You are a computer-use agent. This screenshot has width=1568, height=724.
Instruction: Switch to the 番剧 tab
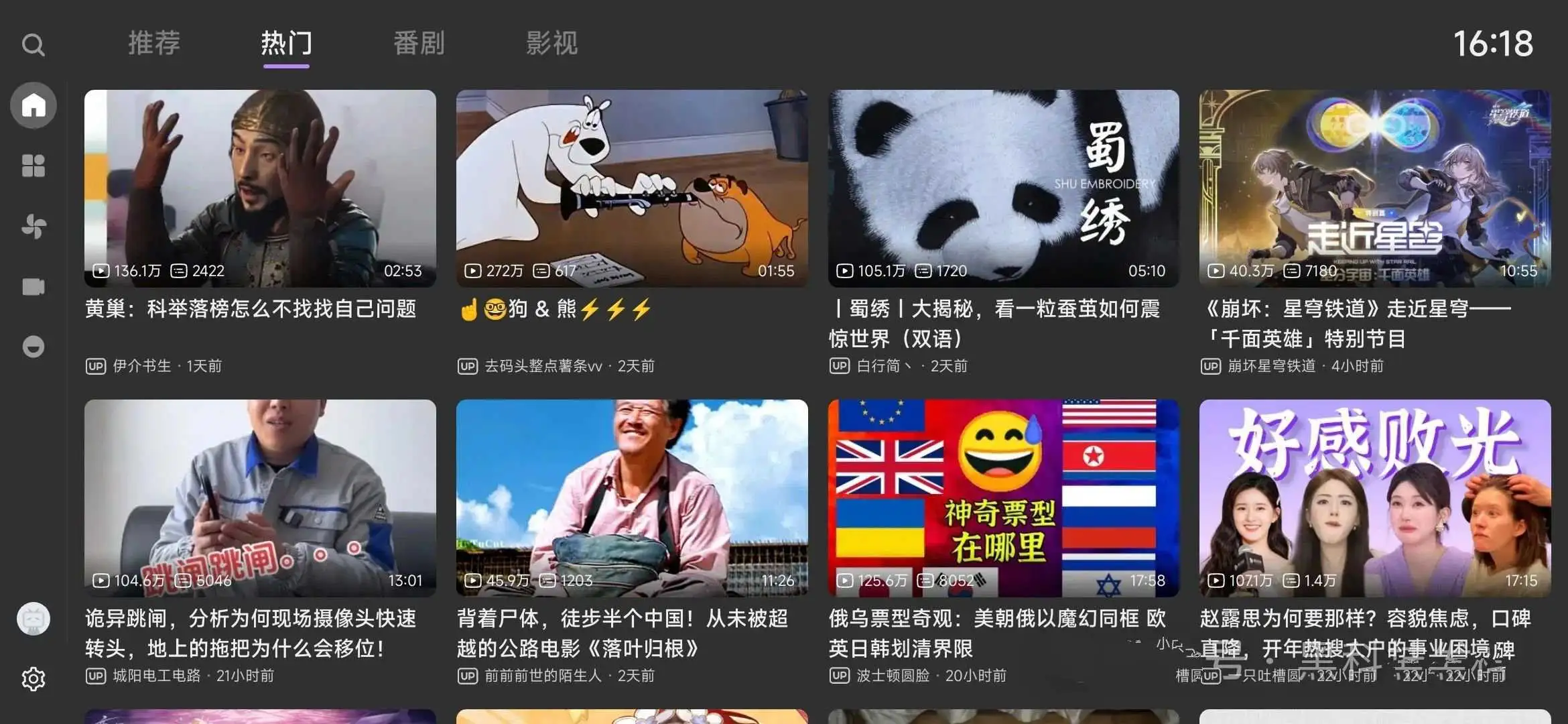[419, 44]
